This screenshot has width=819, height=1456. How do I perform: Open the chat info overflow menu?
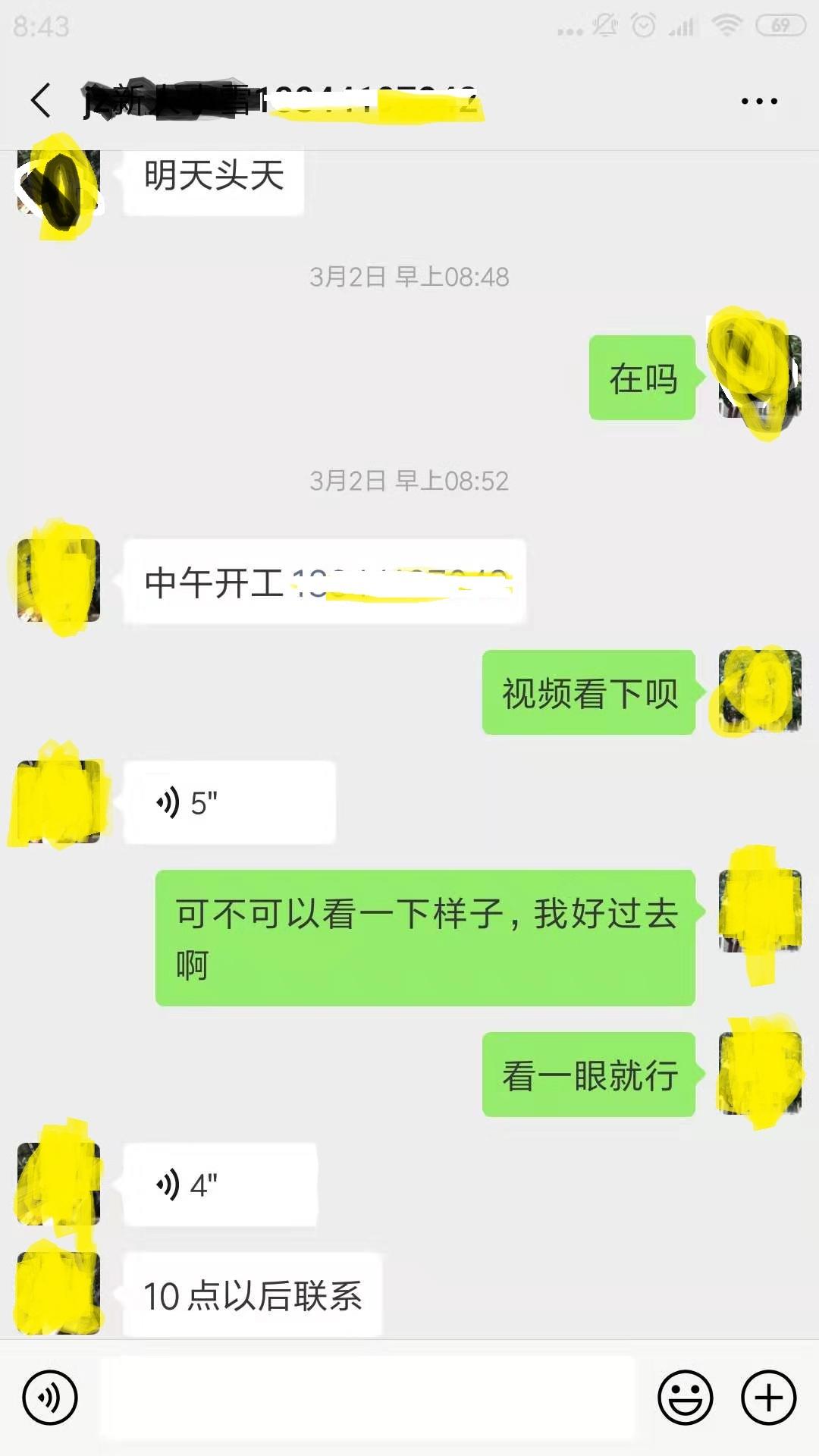click(759, 101)
